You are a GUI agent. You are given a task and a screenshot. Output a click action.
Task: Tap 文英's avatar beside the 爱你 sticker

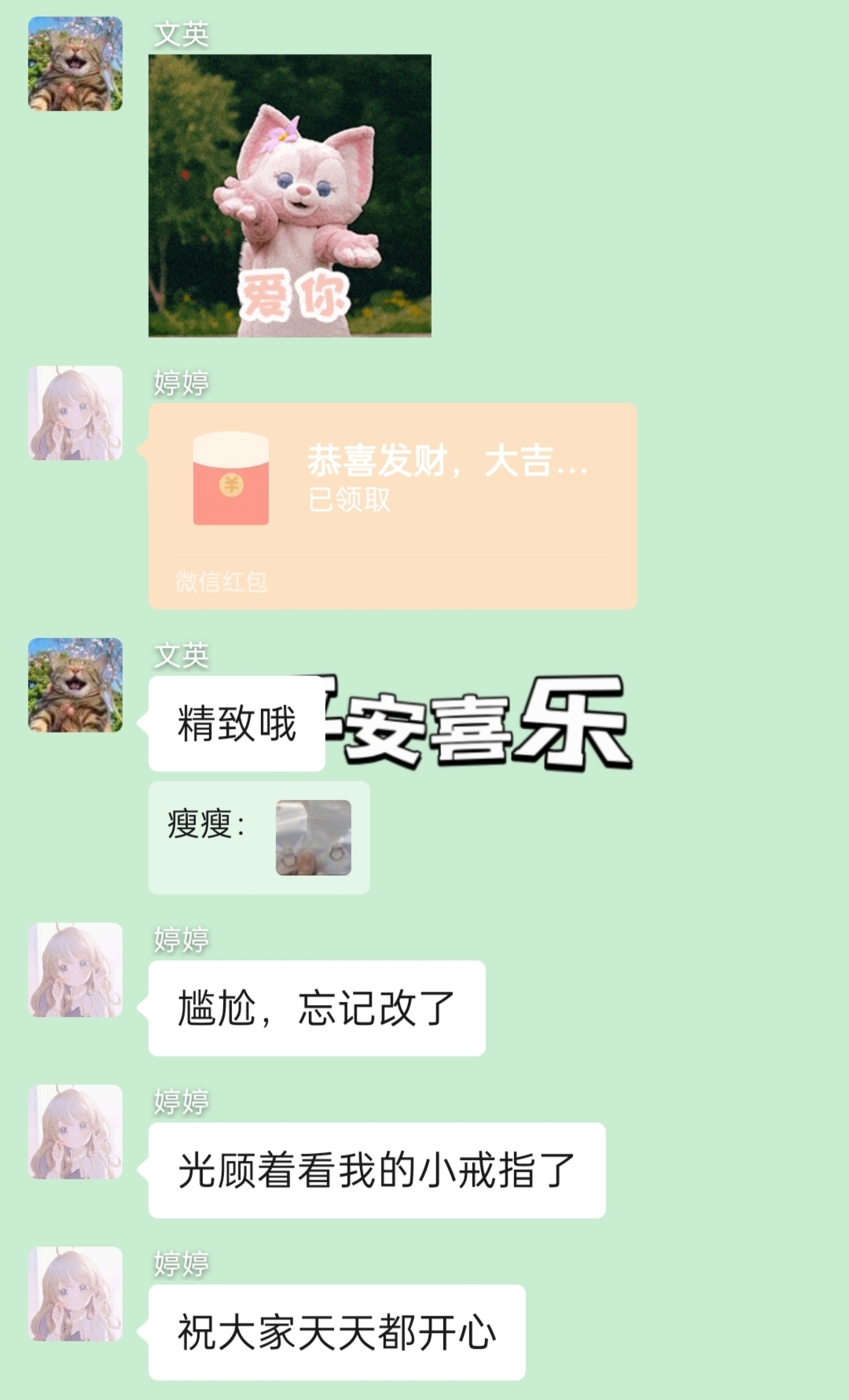[x=75, y=64]
